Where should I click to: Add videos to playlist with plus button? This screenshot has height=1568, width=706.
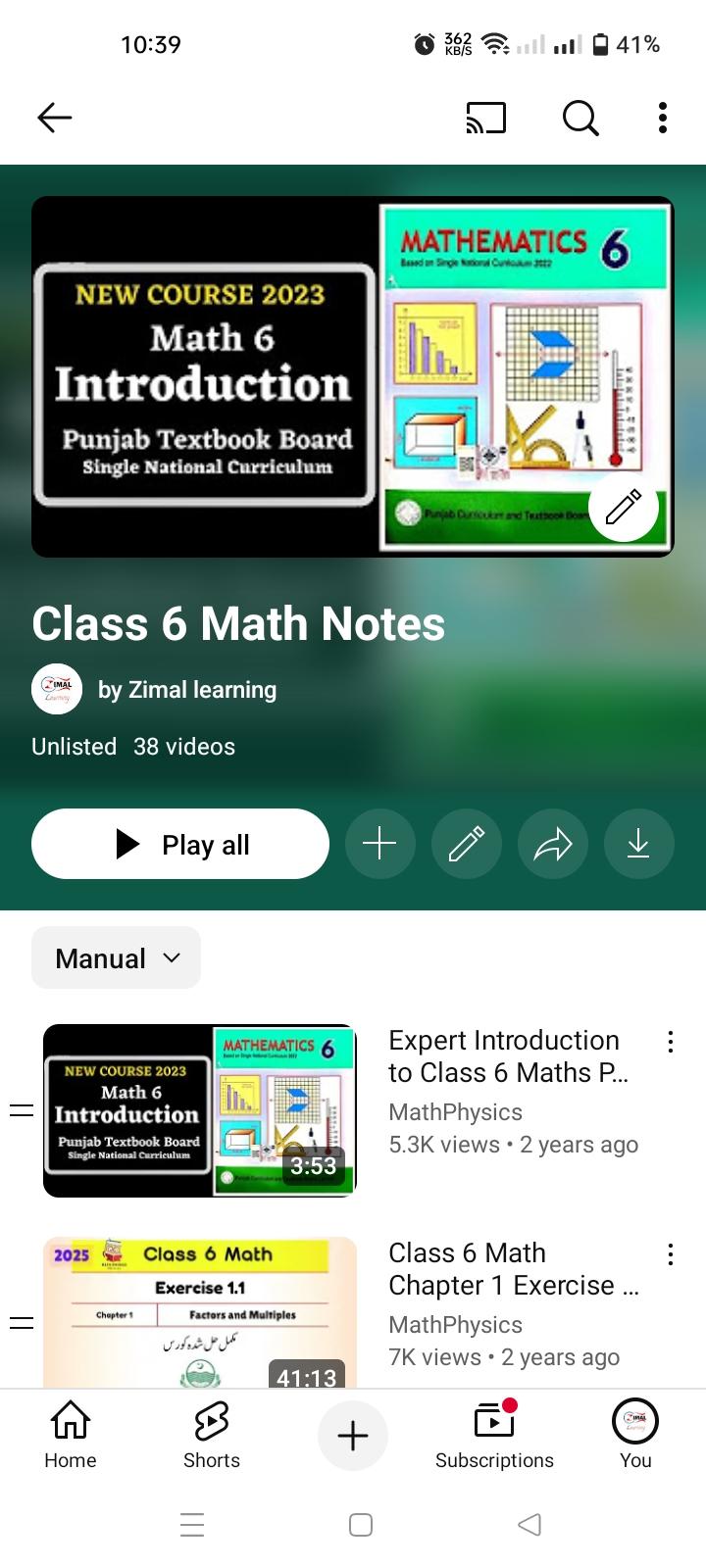[379, 844]
